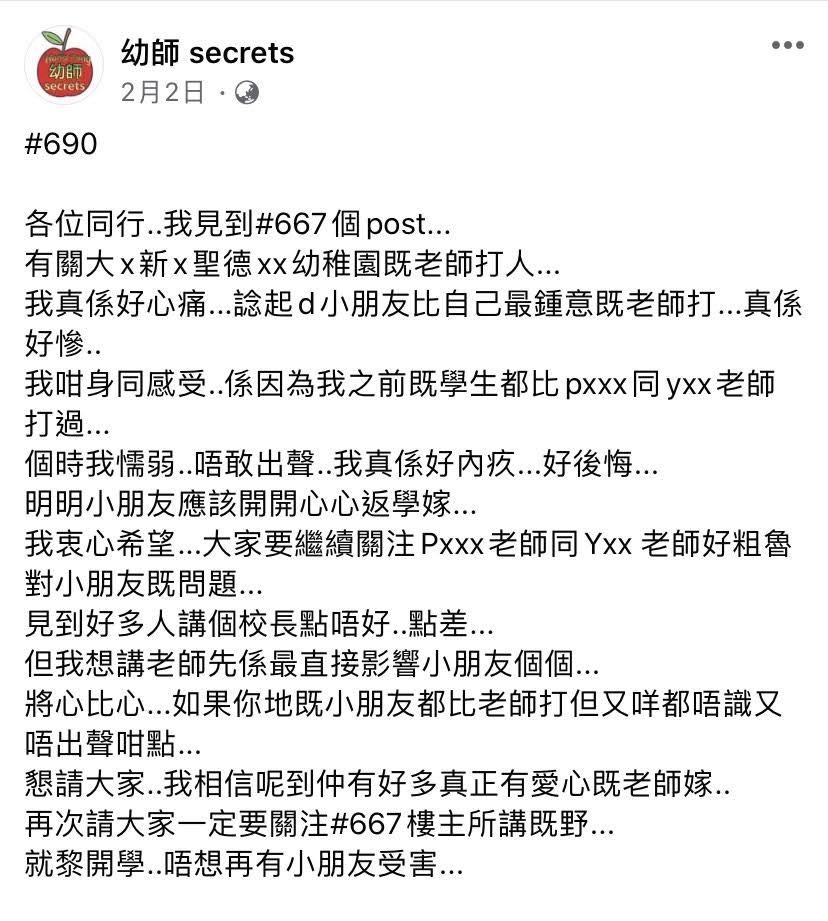Open the 幼師 secrets page name

[207, 51]
